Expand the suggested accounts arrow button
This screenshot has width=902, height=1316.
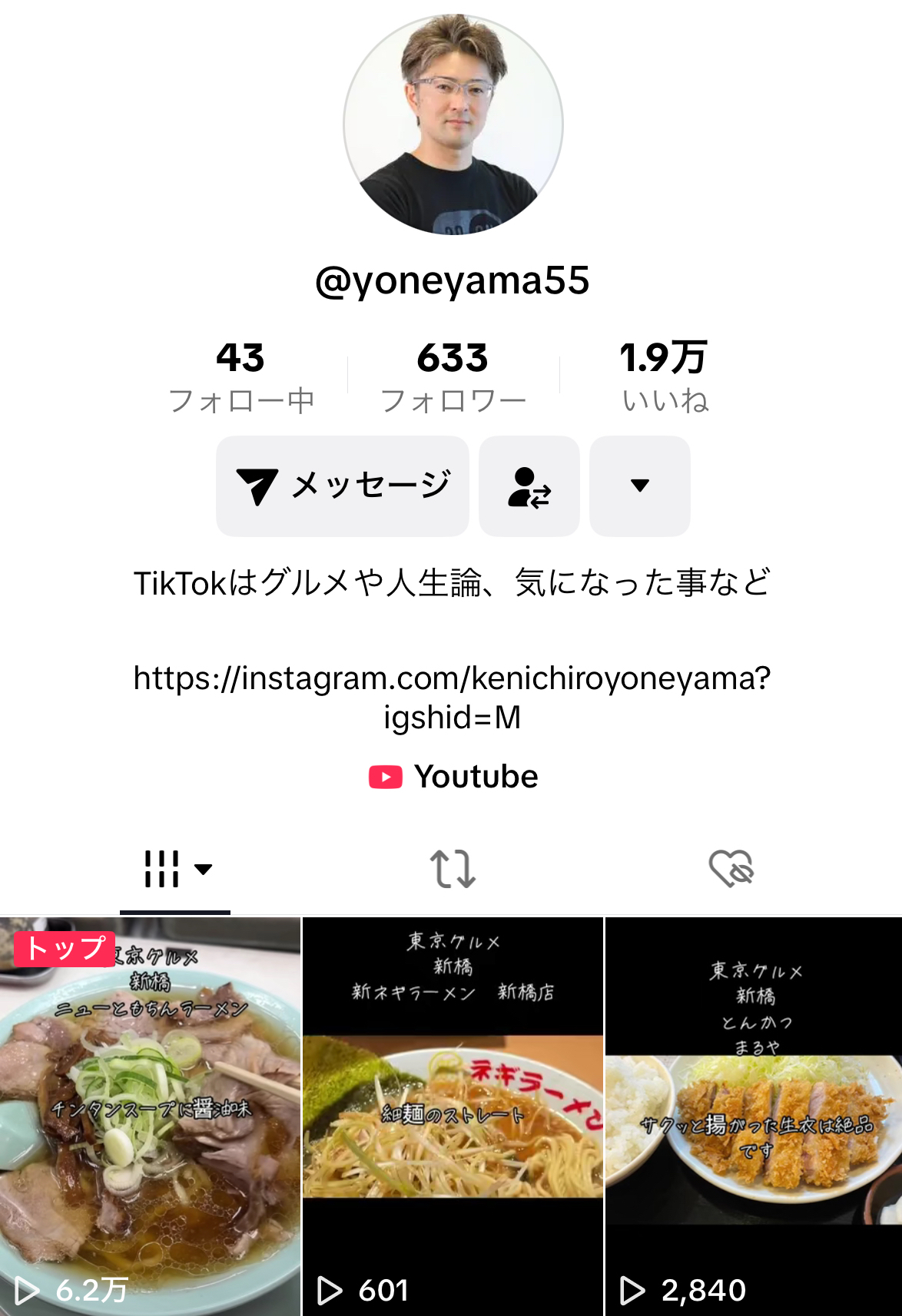(x=639, y=486)
